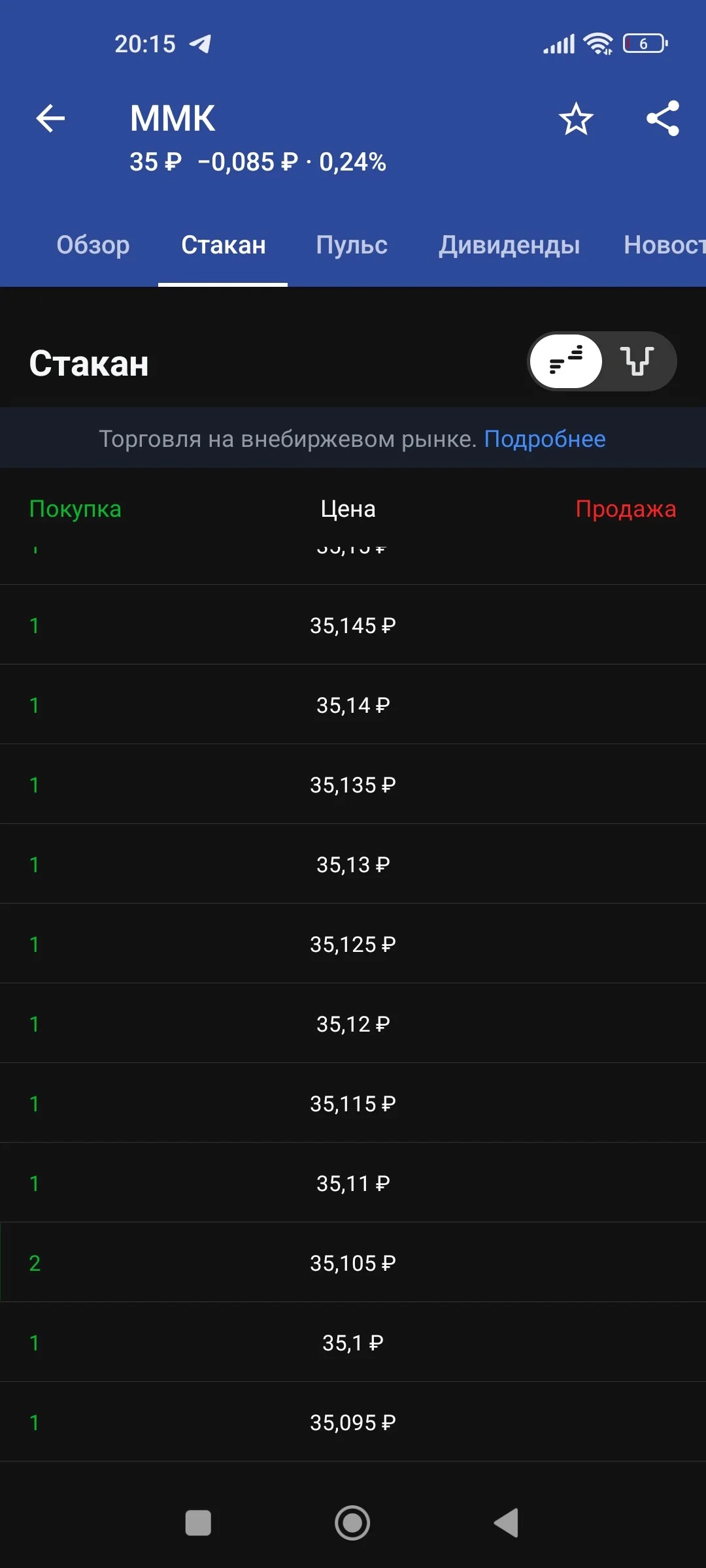The width and height of the screenshot is (706, 1568).
Task: Select the 35,095 ₽ price level
Action: [x=353, y=1422]
